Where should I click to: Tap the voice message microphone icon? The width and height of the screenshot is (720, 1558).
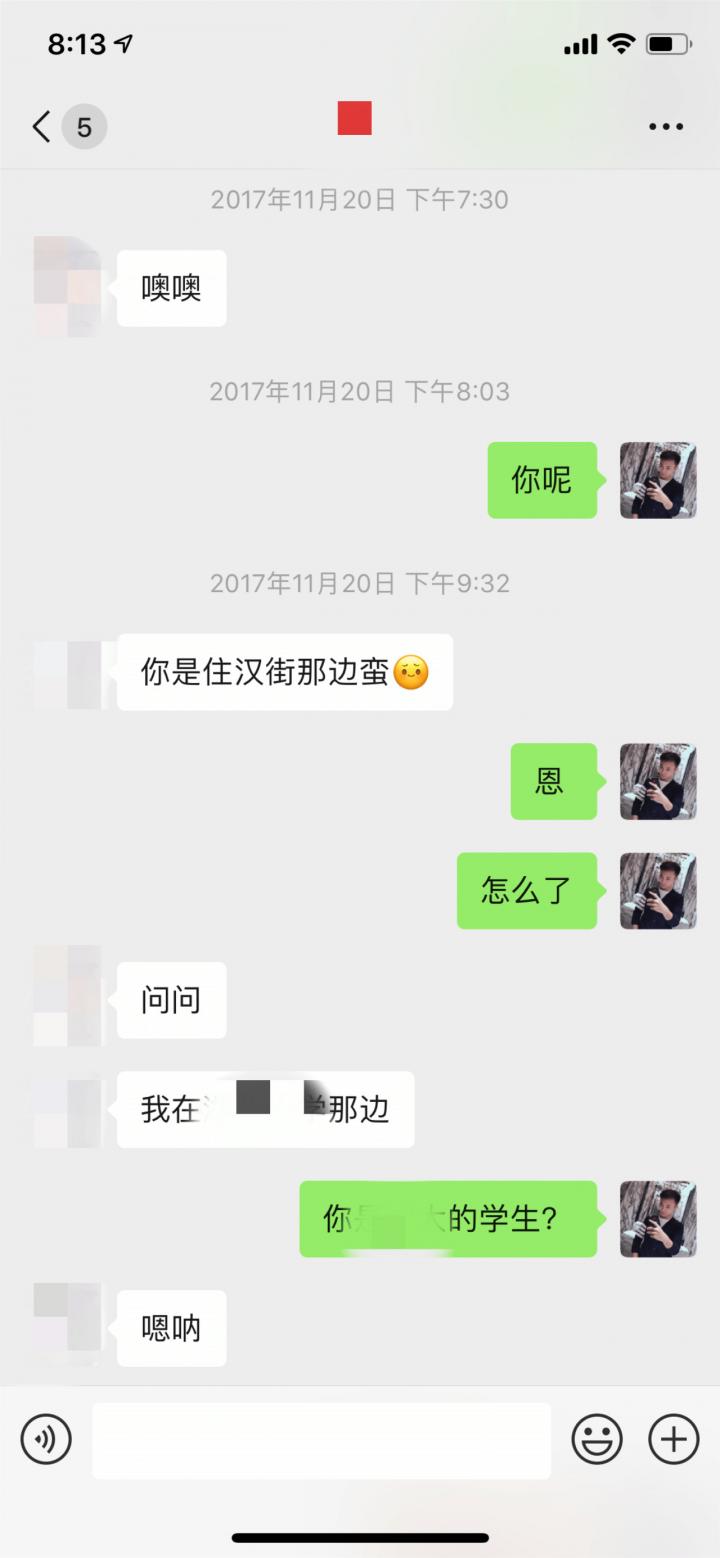point(45,1440)
